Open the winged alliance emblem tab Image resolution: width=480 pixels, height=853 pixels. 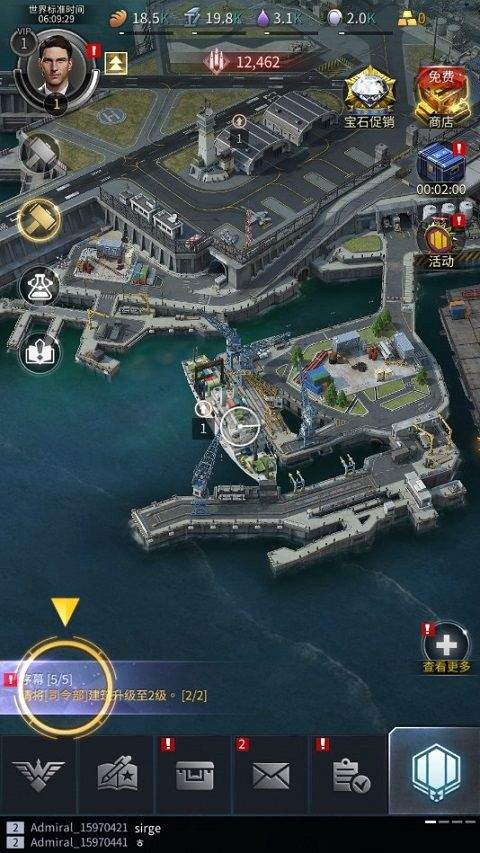pos(38,775)
